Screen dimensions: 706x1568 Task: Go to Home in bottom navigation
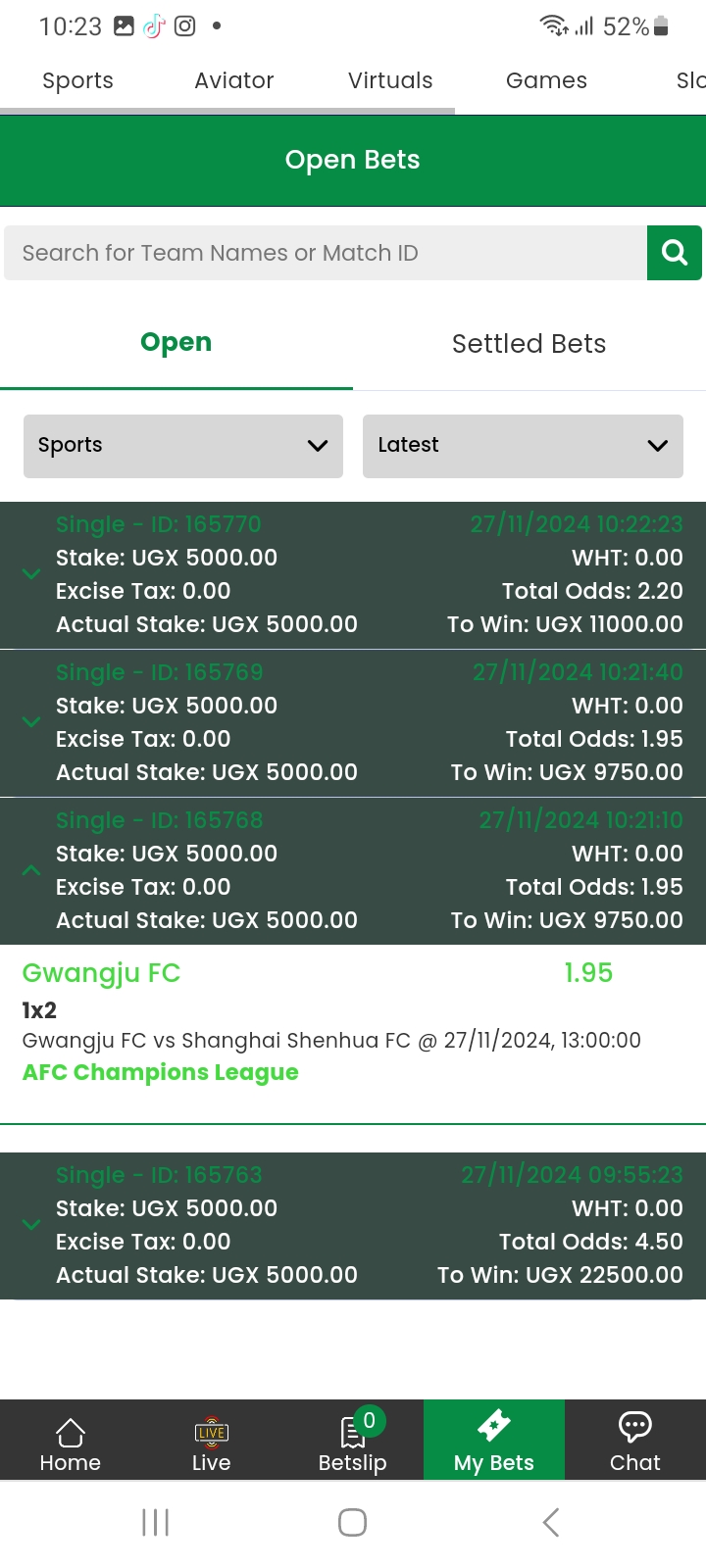[71, 1441]
